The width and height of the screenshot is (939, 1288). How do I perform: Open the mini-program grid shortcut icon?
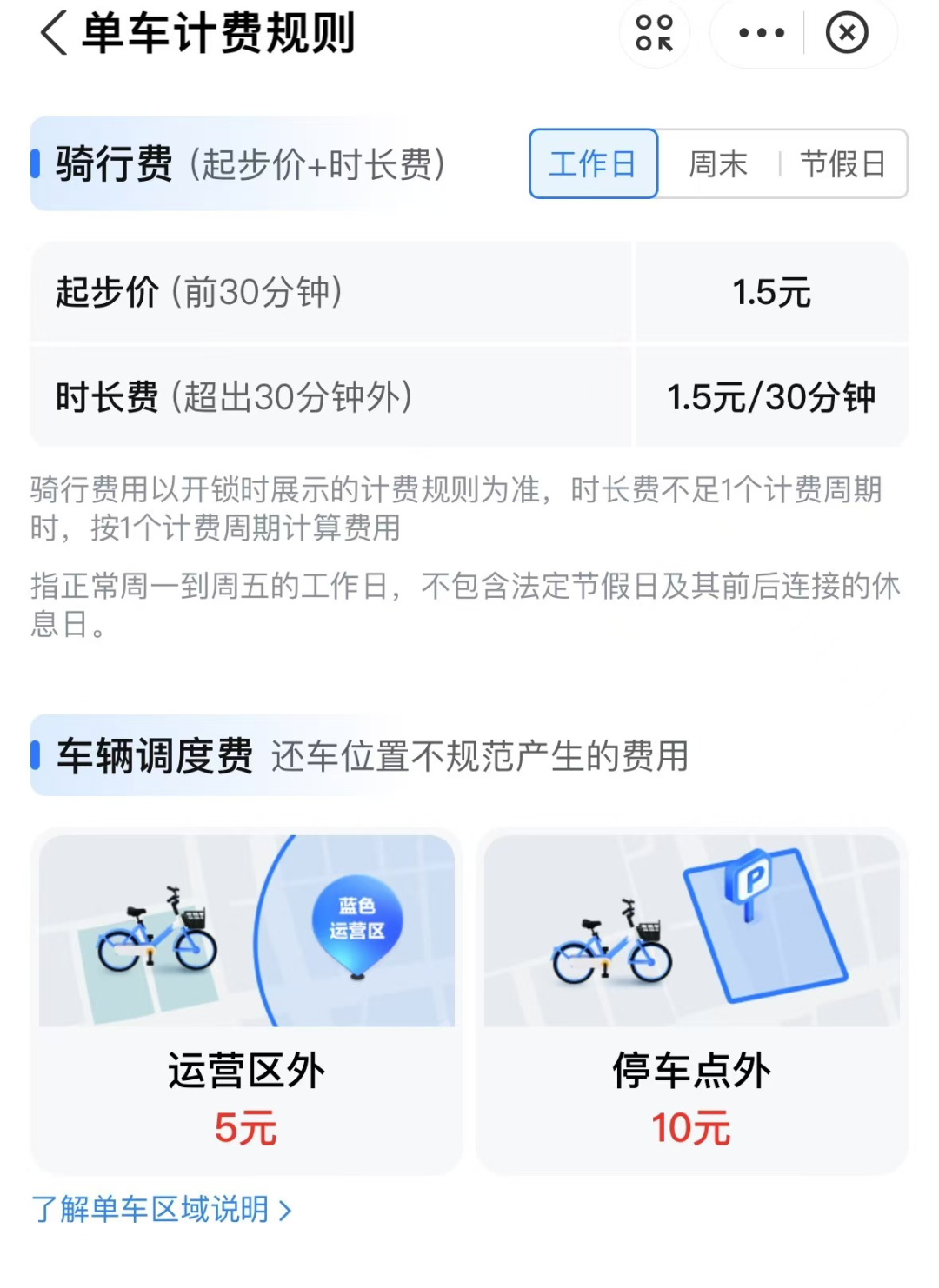(654, 33)
